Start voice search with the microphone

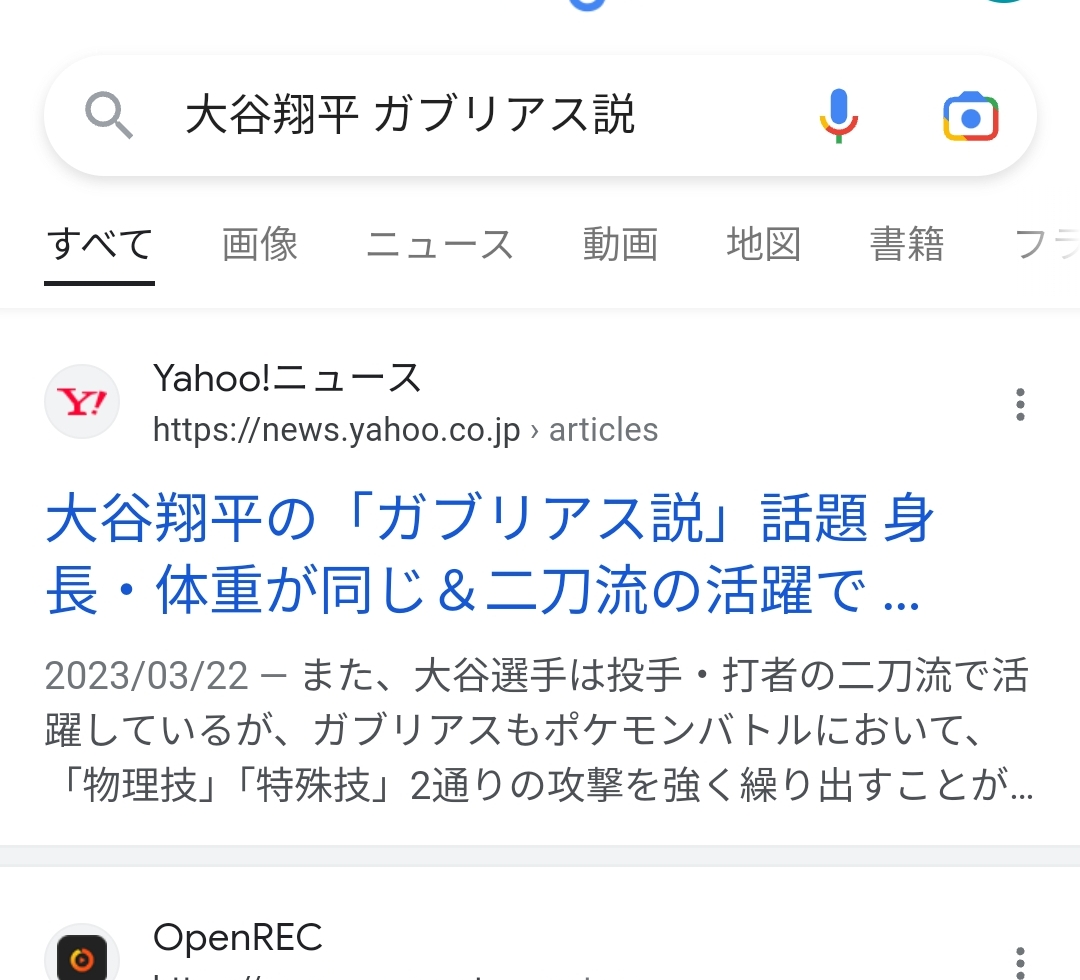(838, 116)
